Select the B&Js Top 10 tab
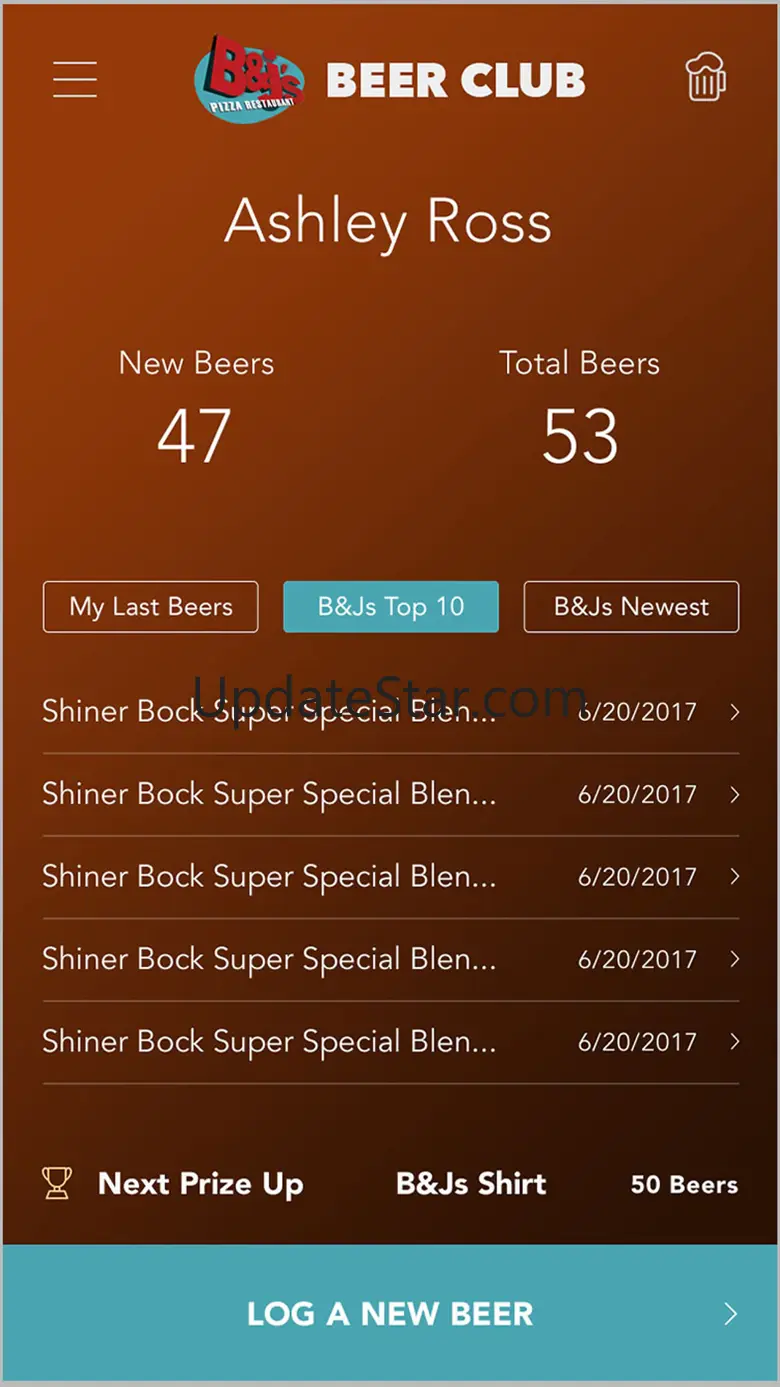780x1387 pixels. 391,607
